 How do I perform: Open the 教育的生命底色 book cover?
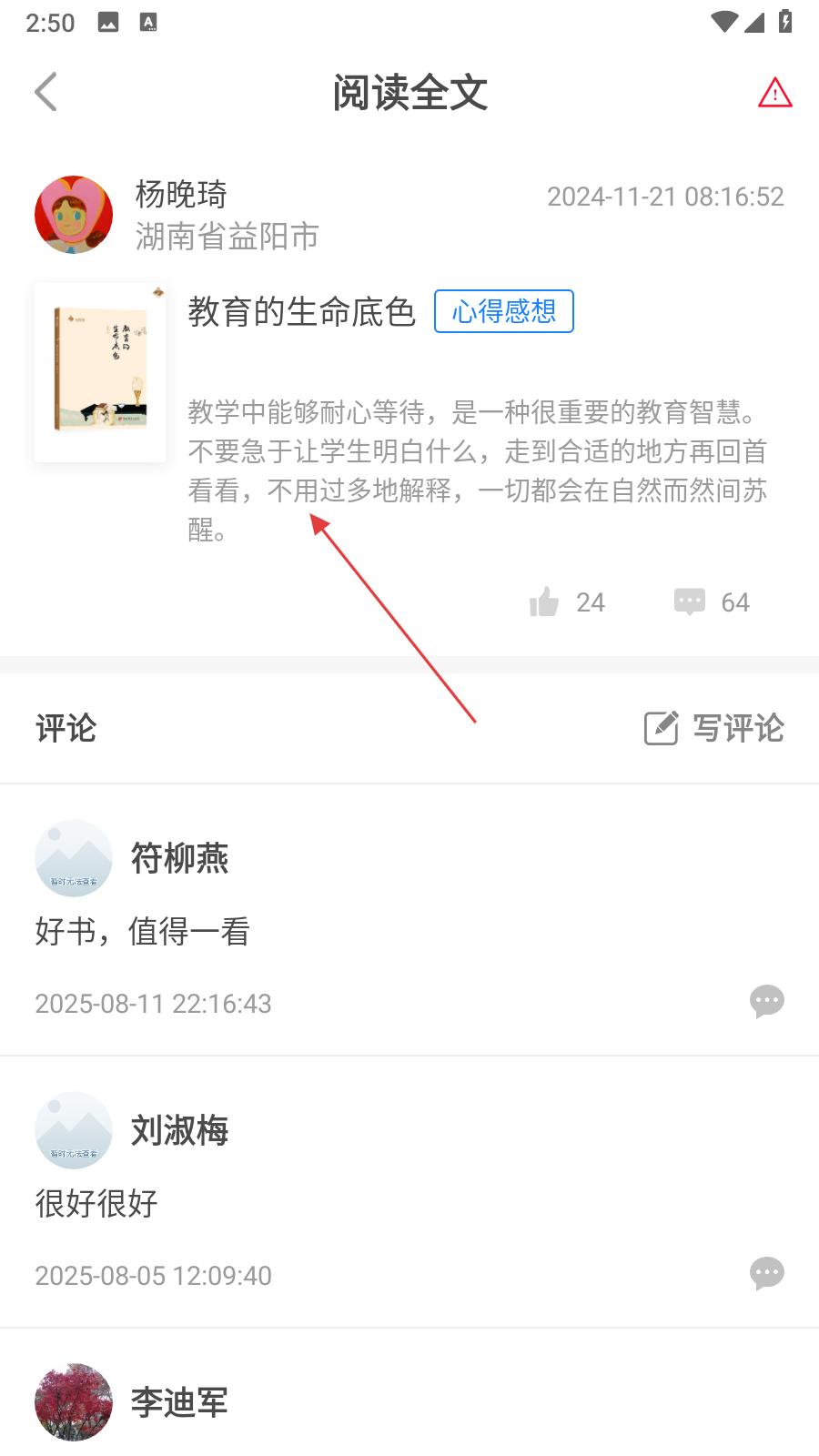tap(100, 372)
